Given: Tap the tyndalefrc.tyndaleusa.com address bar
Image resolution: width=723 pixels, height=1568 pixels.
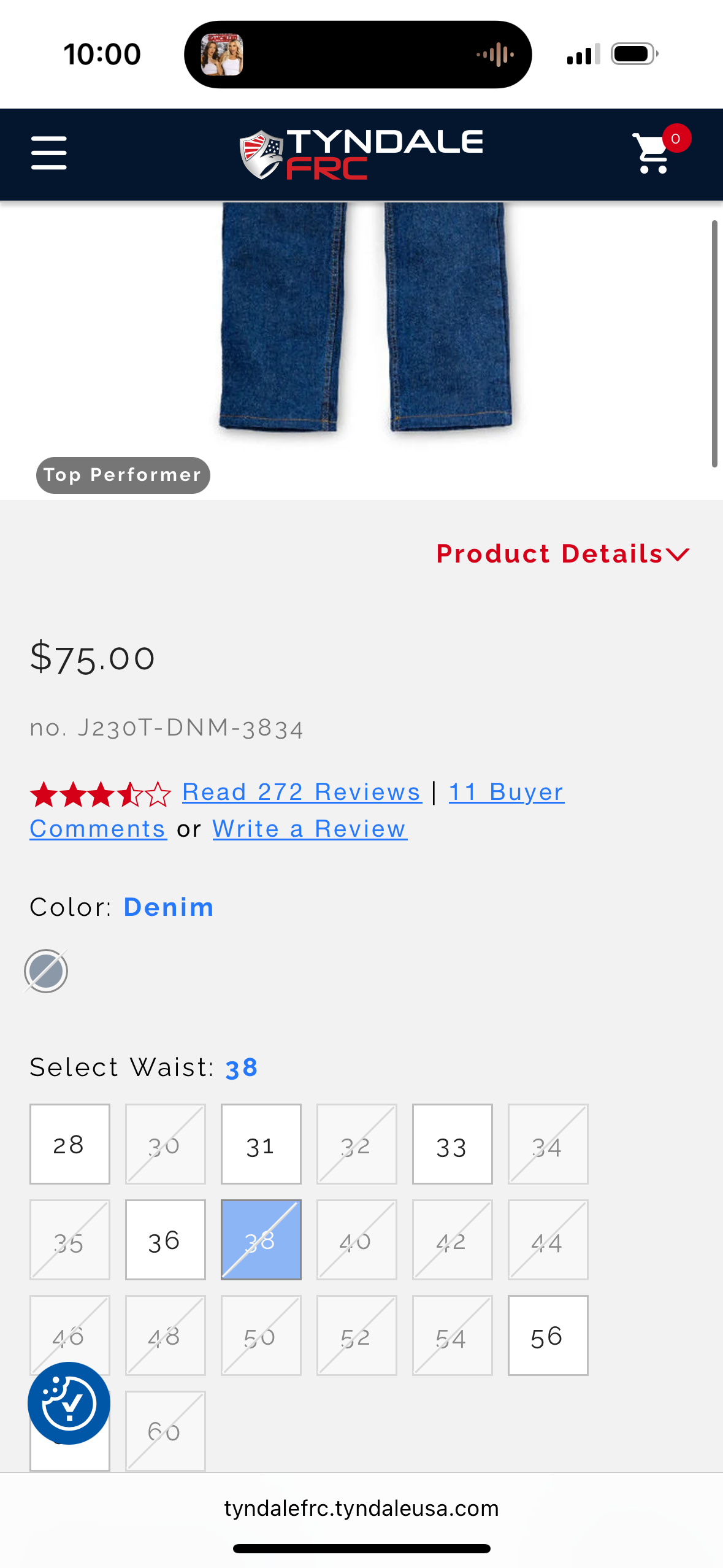Looking at the screenshot, I should click(361, 1508).
